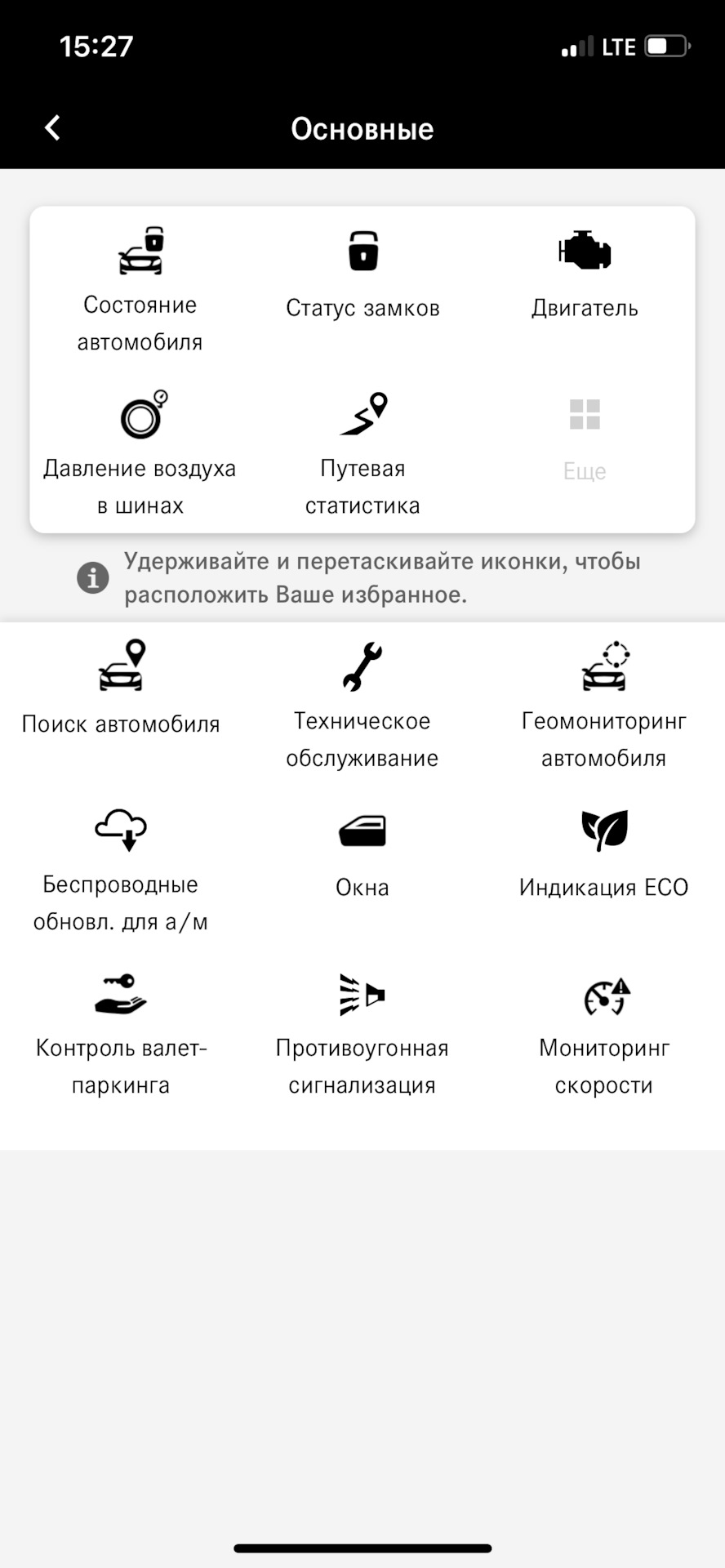Open Путевая статистика
Screen dimensions: 725x1568
tap(362, 453)
